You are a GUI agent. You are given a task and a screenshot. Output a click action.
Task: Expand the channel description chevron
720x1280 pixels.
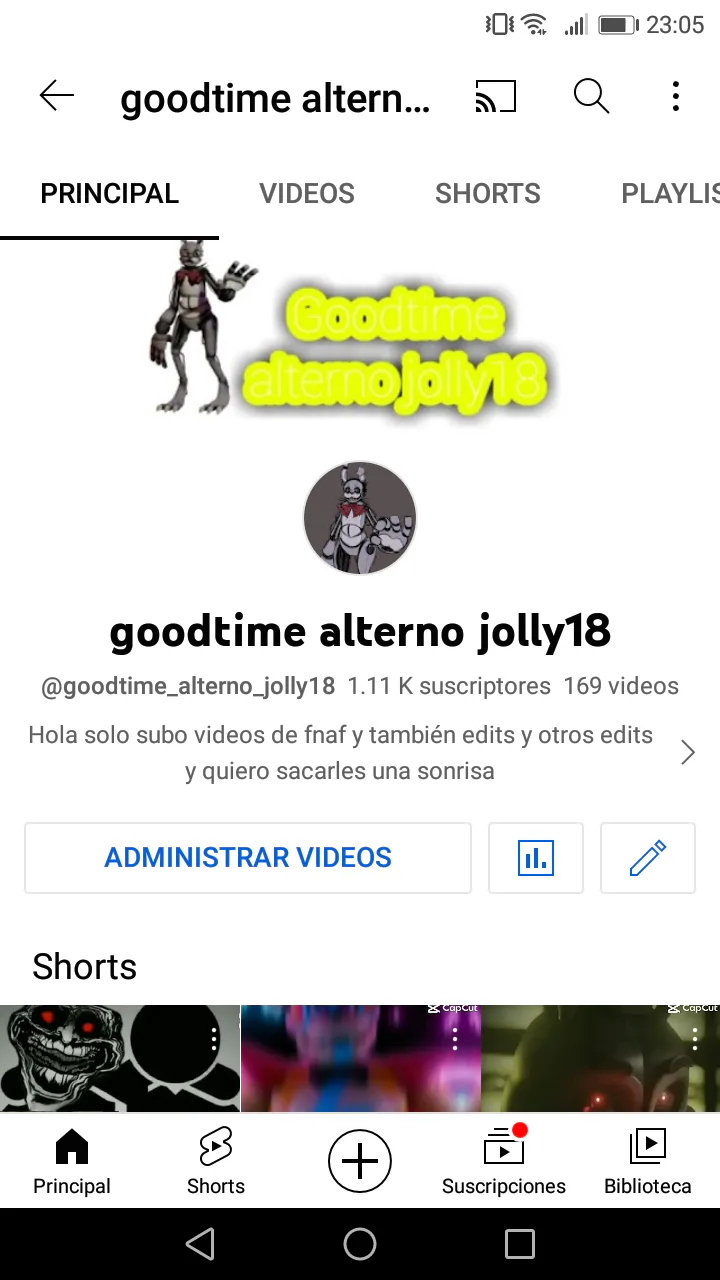(x=687, y=753)
